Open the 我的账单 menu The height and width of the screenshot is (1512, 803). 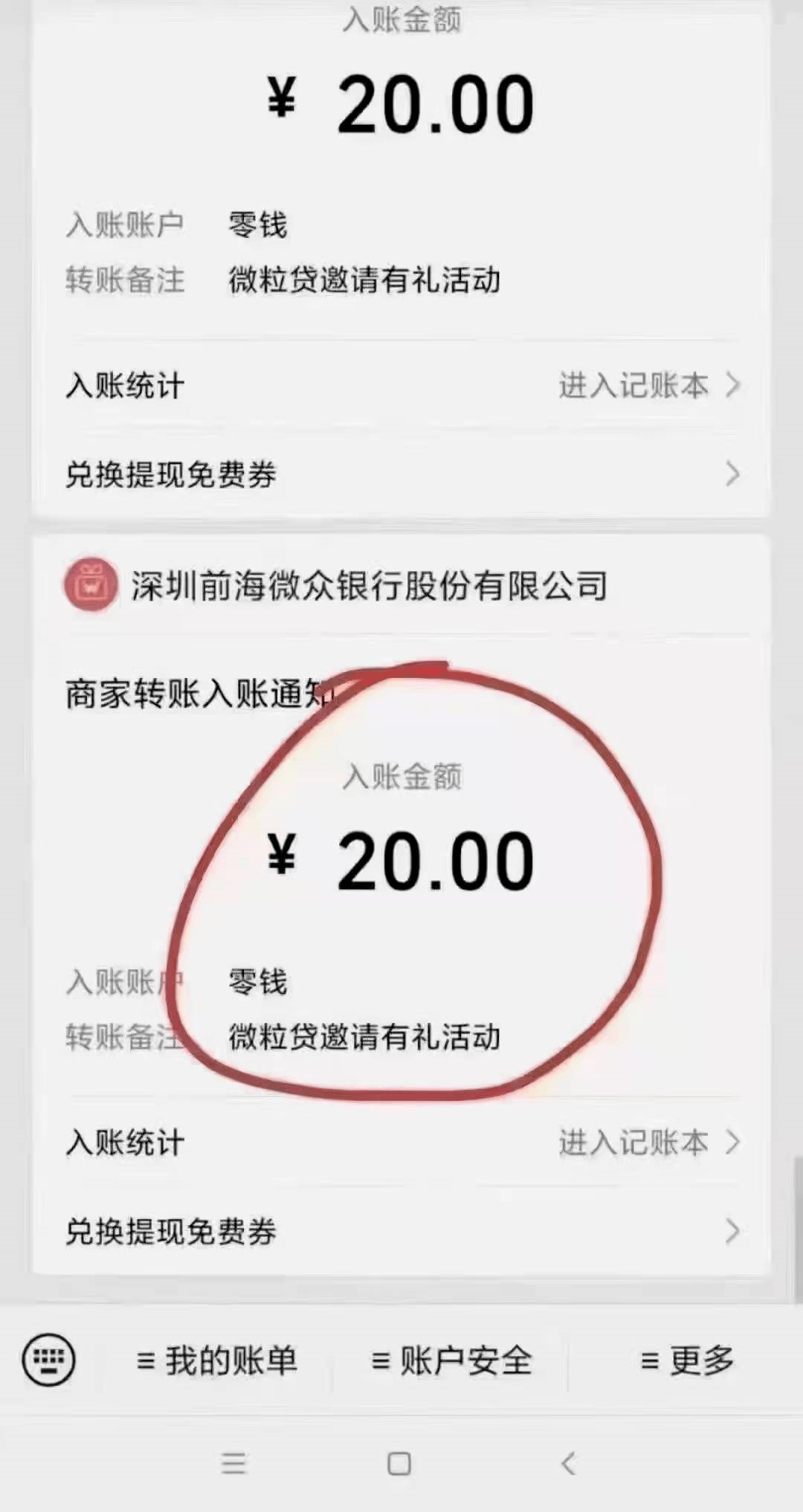click(217, 1361)
